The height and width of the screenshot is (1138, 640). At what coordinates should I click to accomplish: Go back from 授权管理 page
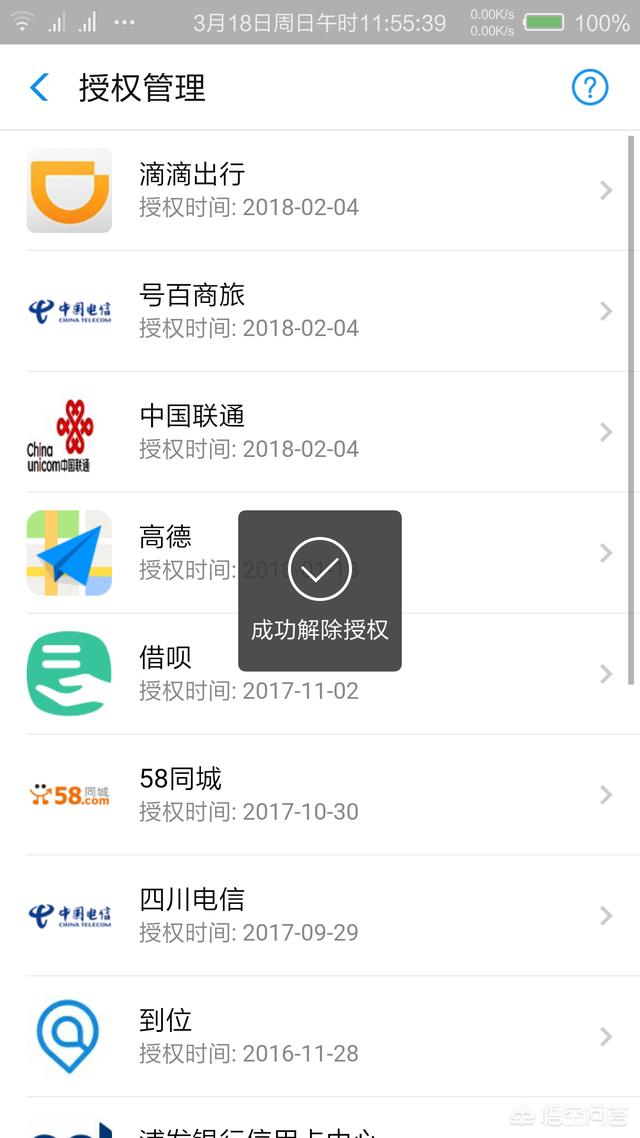[x=39, y=88]
